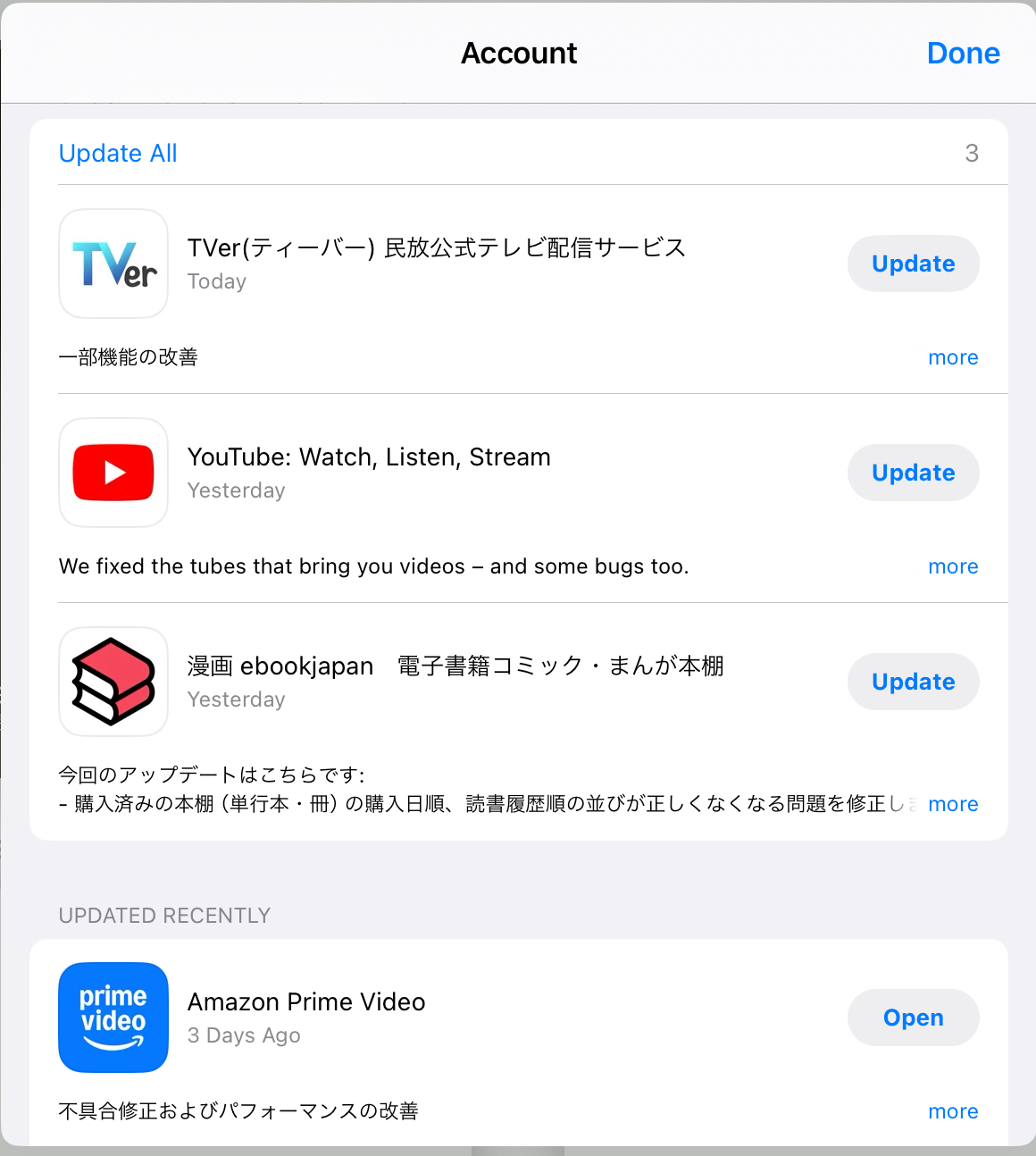Update the ebookjapan app
The image size is (1036, 1156).
[x=913, y=682]
